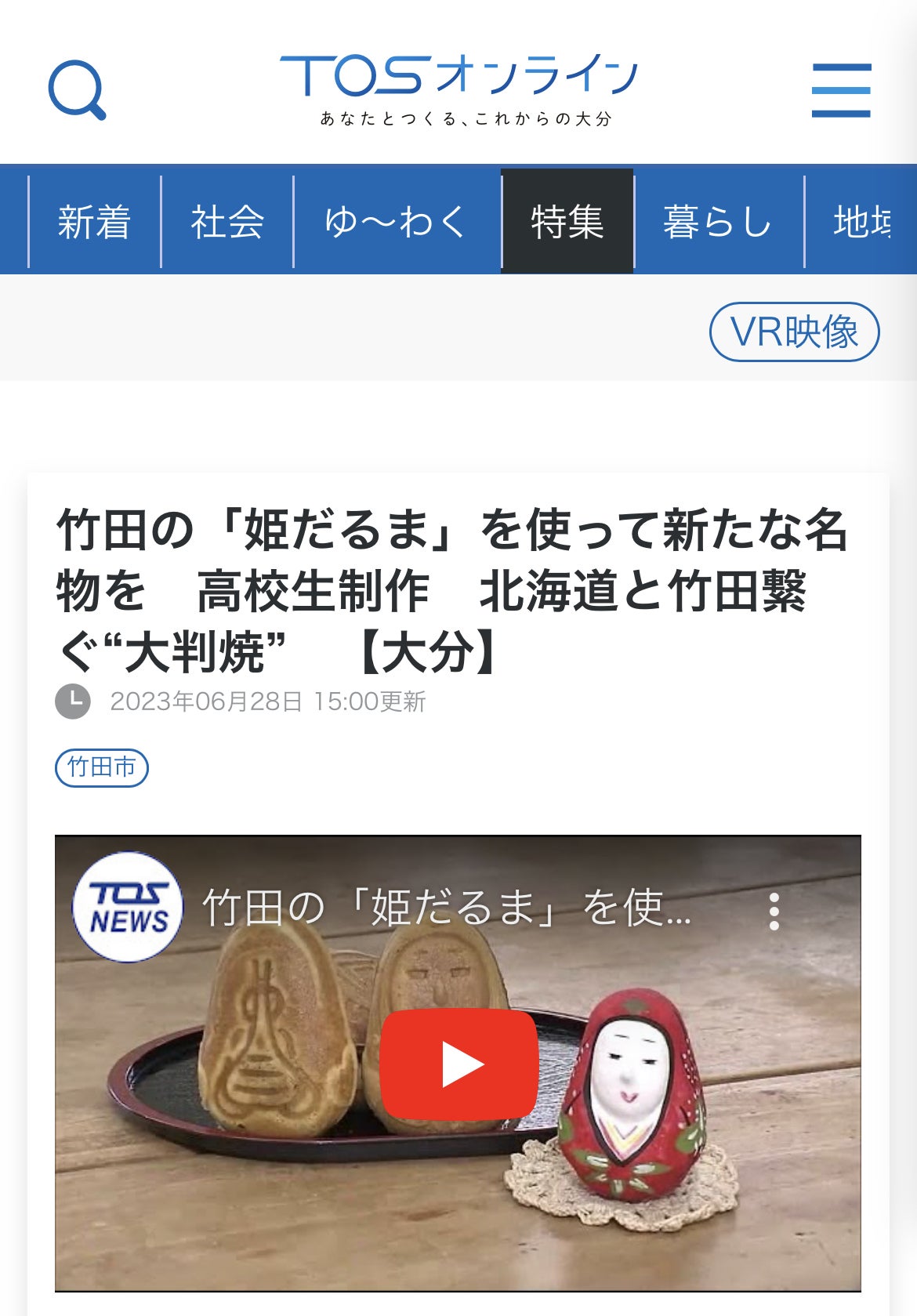
Task: Play the 姫だるま video
Action: [x=458, y=1064]
